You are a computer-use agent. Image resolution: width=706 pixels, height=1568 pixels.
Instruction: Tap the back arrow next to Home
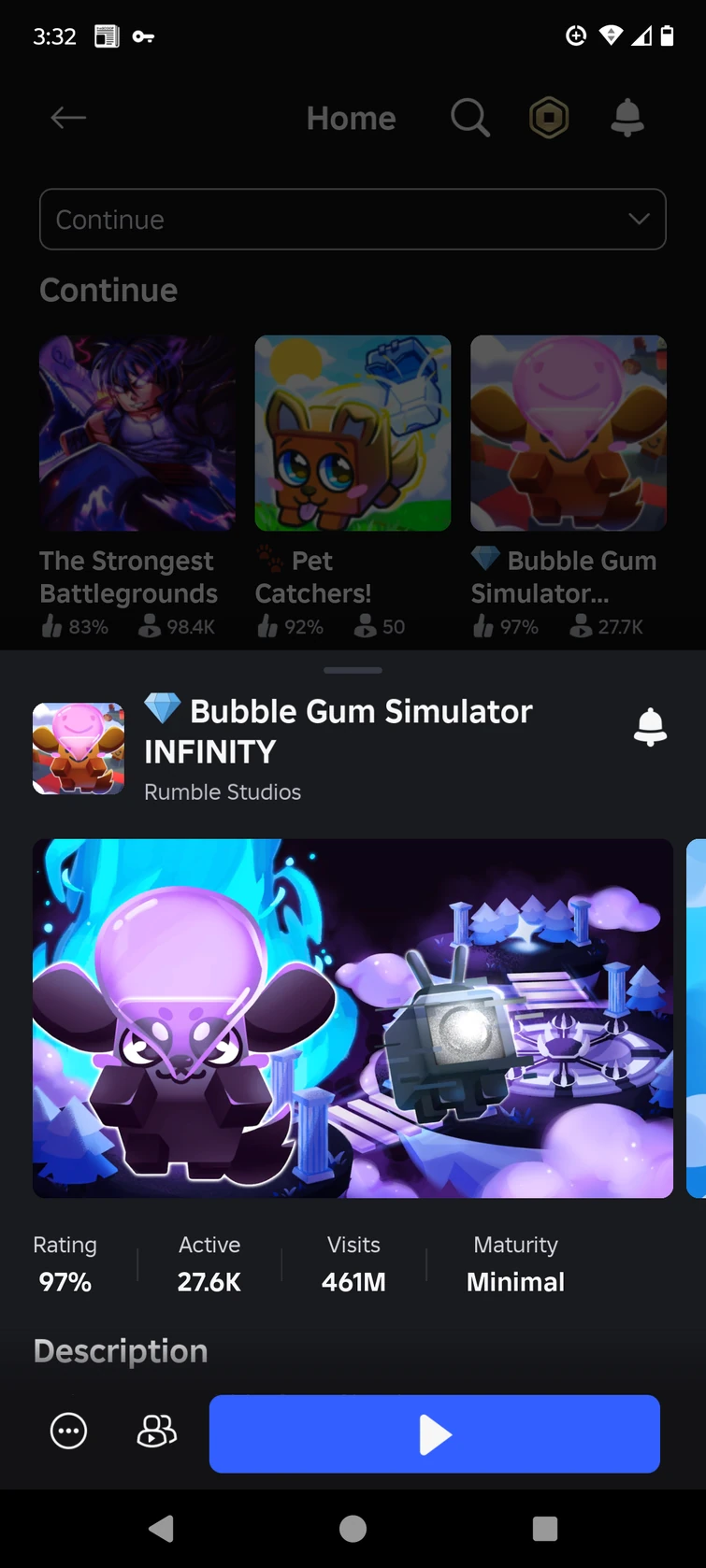(x=67, y=118)
